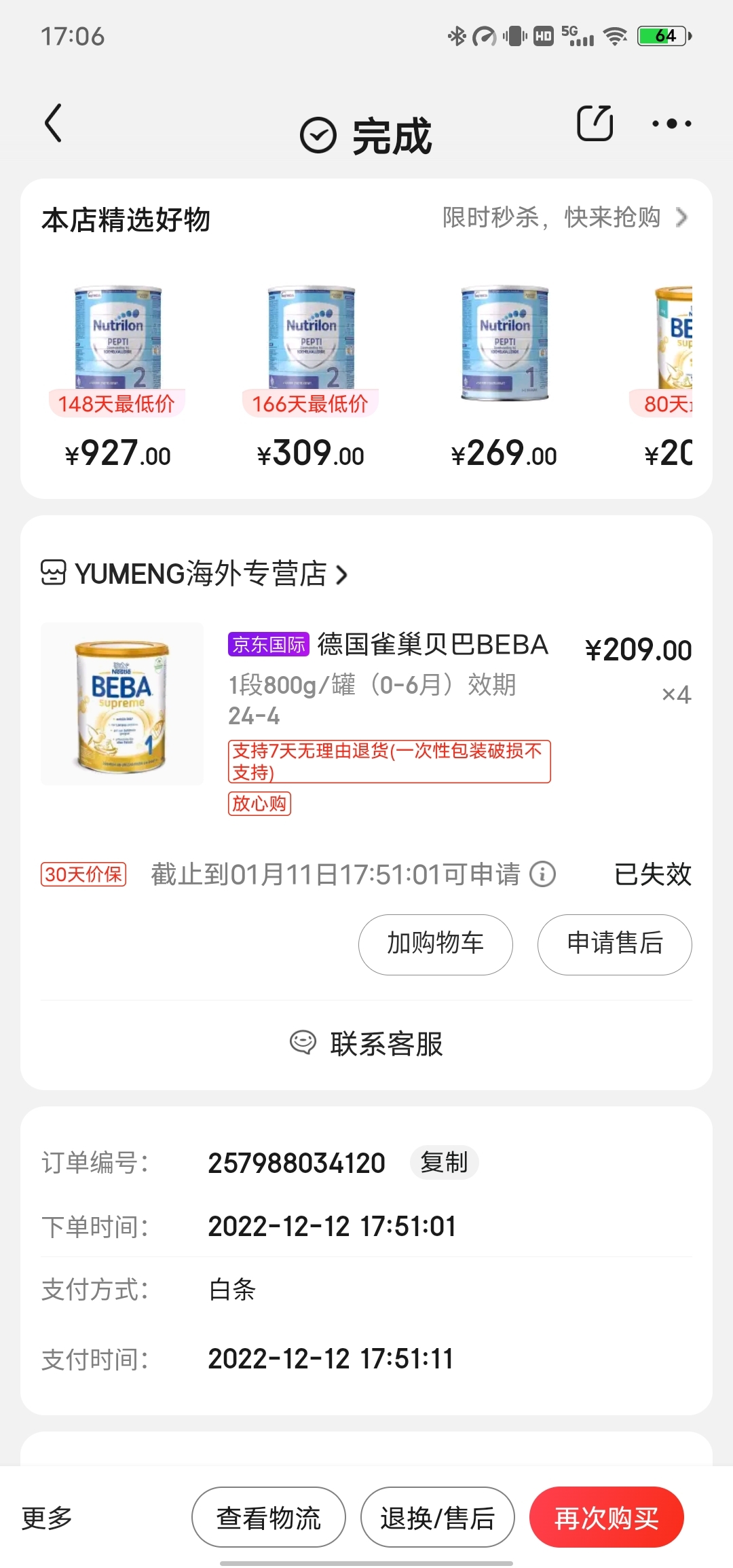Copy the order number with 复制

(444, 1163)
